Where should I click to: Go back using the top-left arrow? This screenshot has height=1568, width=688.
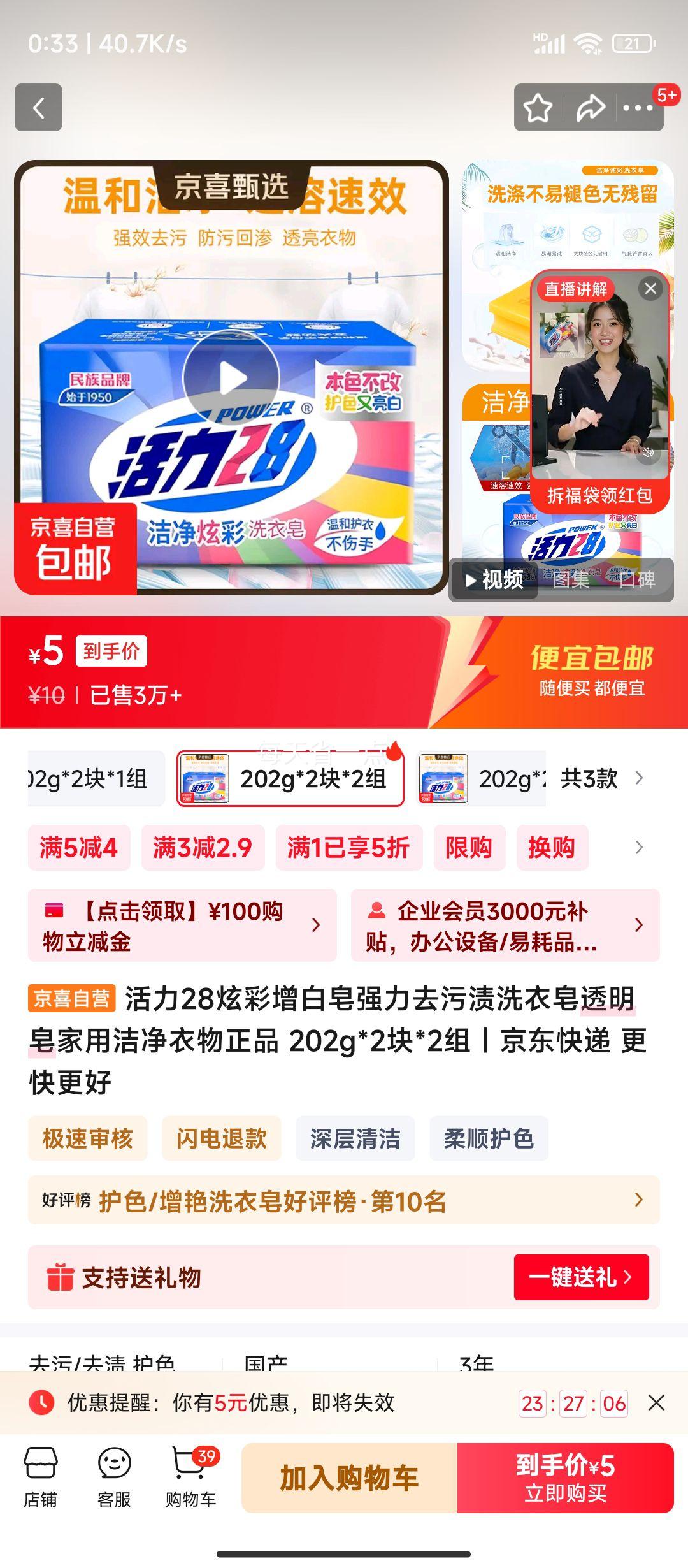click(x=38, y=108)
